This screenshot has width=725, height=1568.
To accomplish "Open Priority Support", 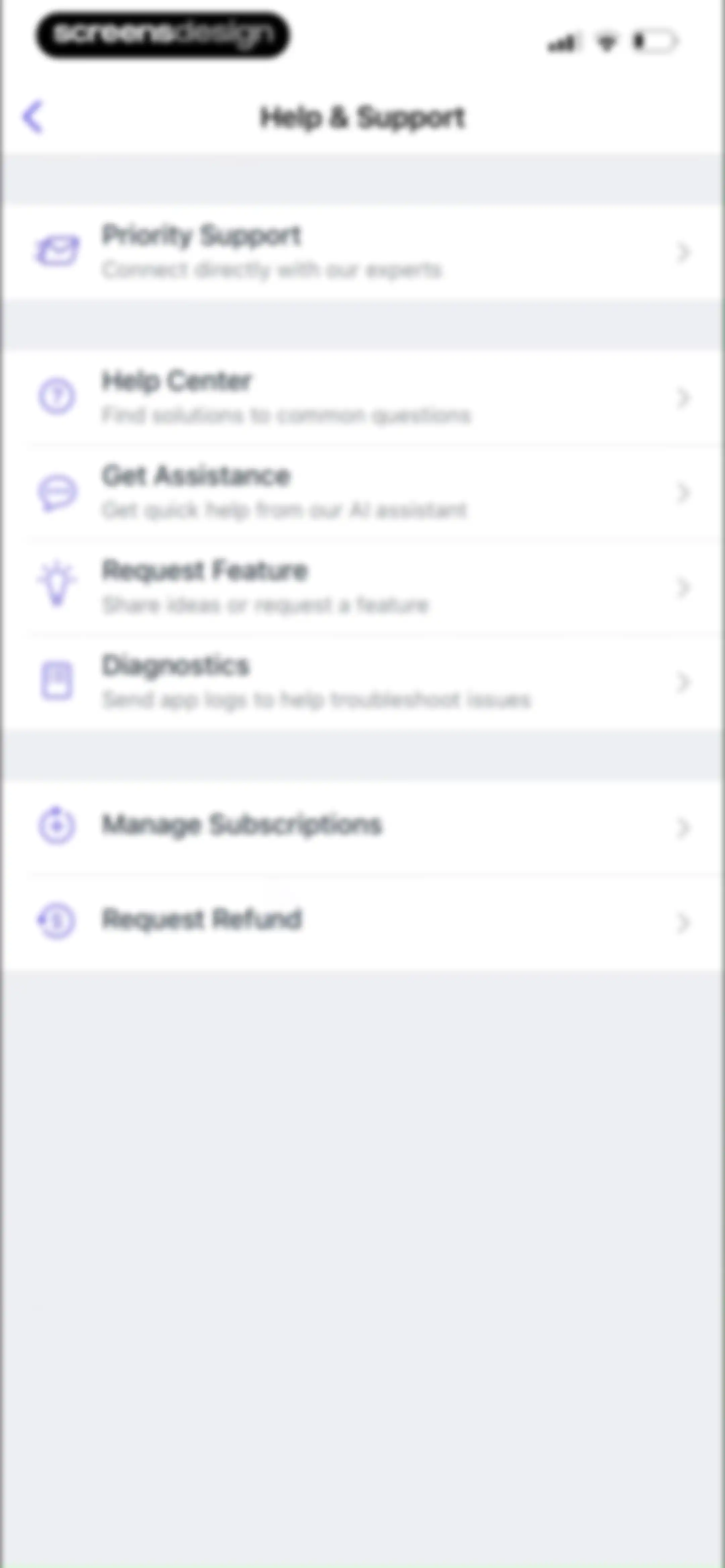I will pyautogui.click(x=362, y=252).
